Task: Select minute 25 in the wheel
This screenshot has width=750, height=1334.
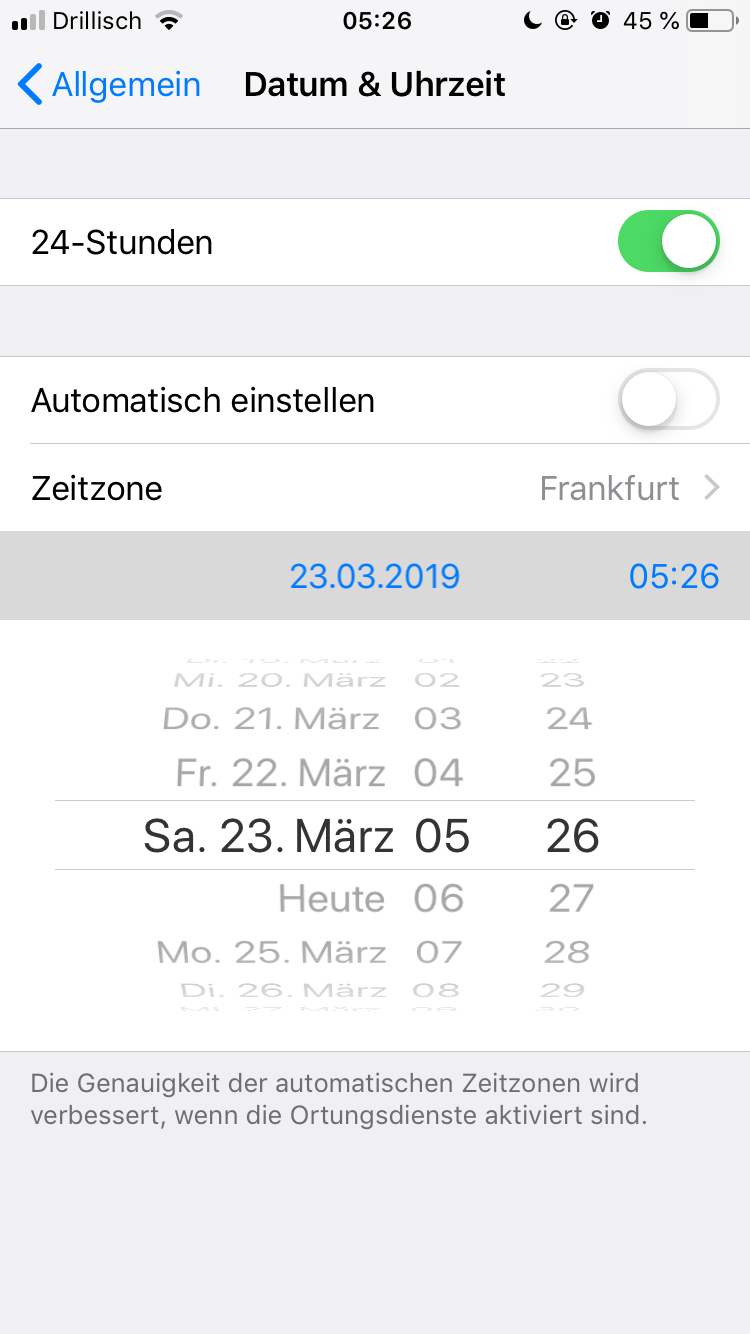Action: [x=572, y=773]
